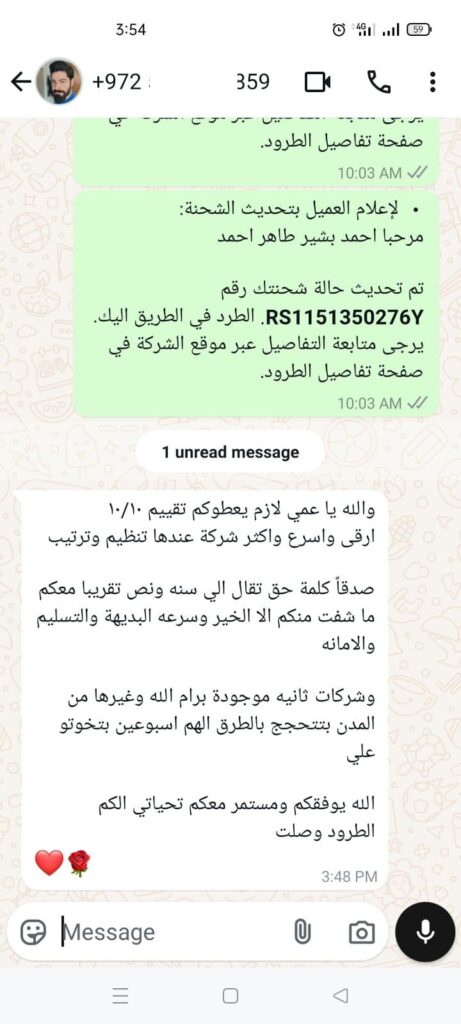Attach a file with the paperclip
This screenshot has width=461, height=1024.
point(302,932)
